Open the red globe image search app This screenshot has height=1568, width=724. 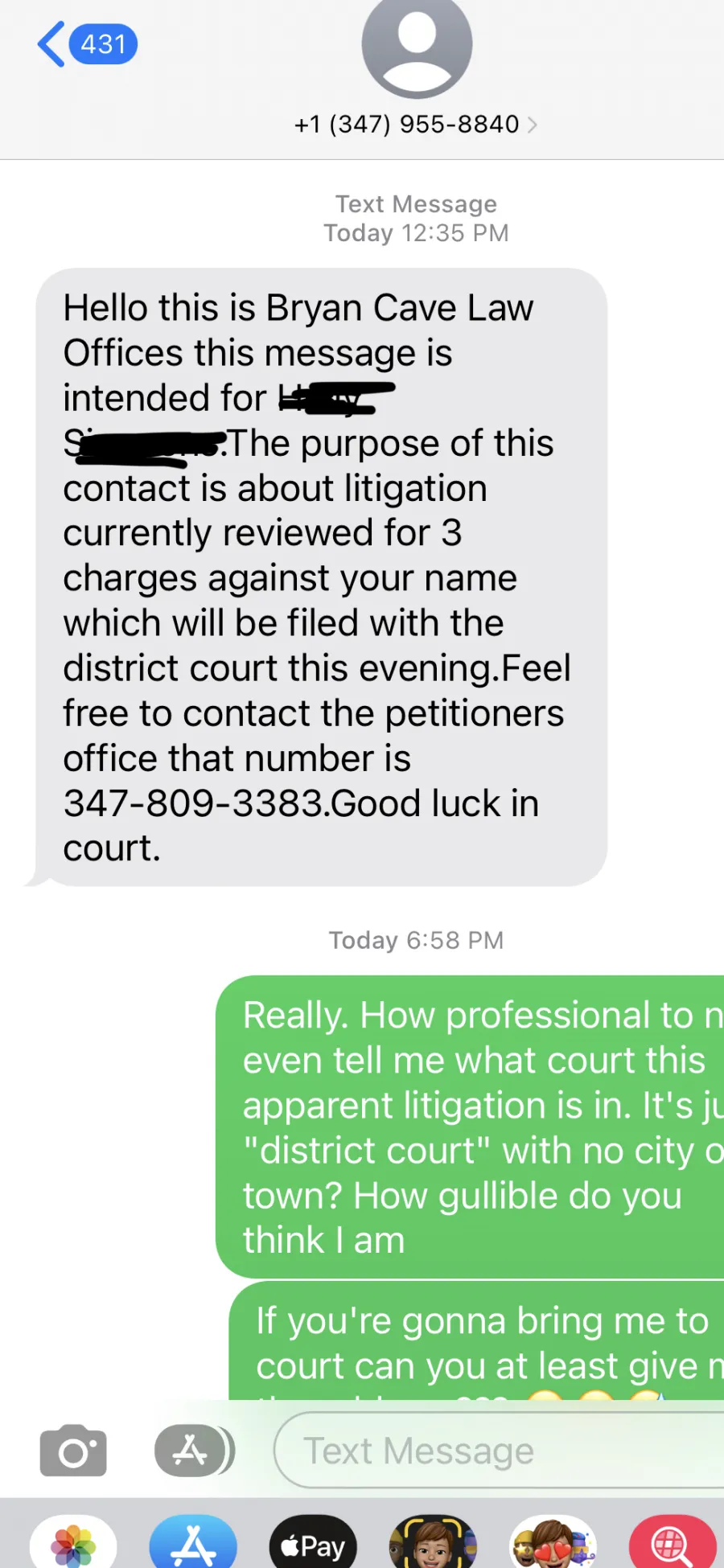[x=673, y=1542]
